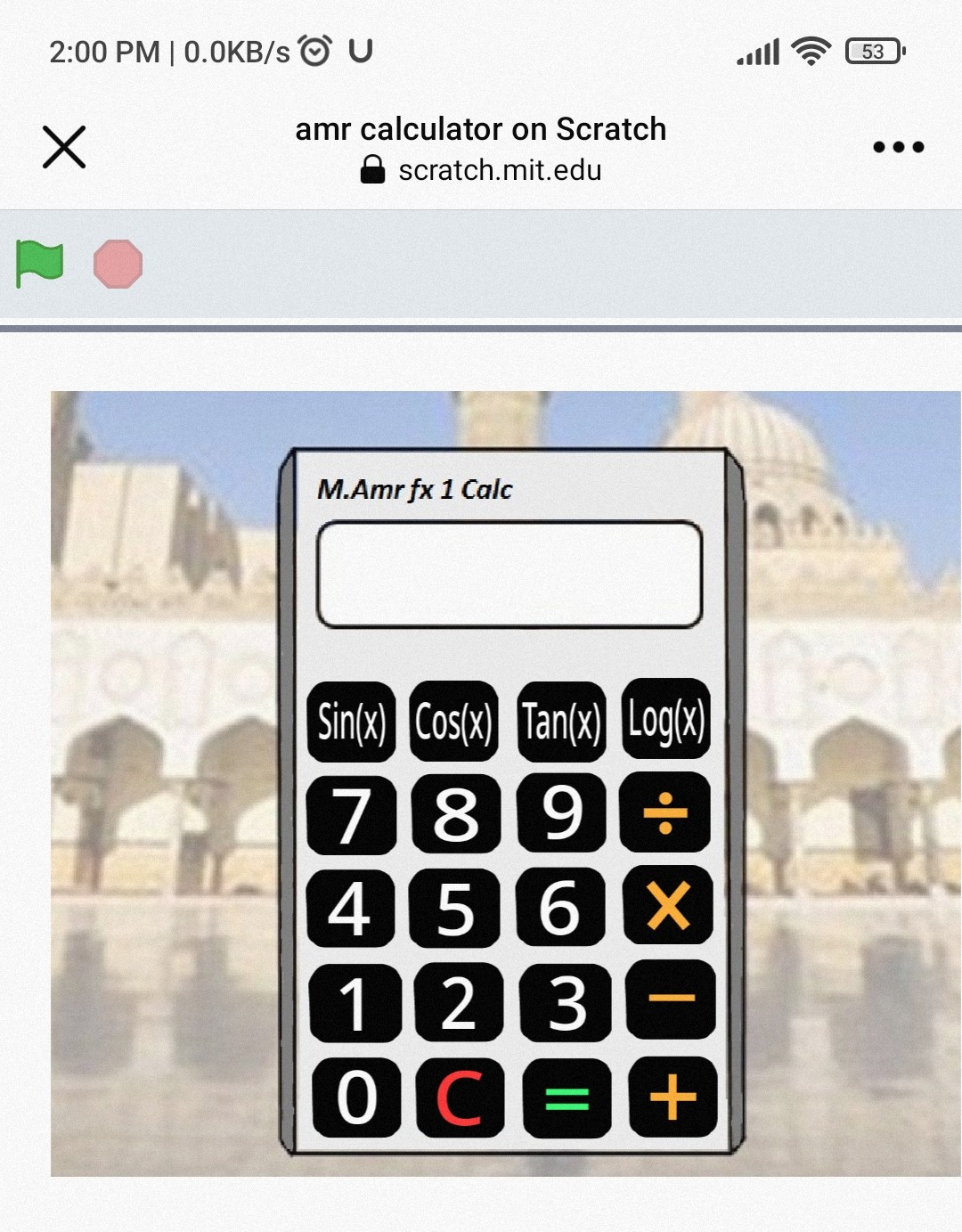Image resolution: width=962 pixels, height=1232 pixels.
Task: Open the three-dot overflow menu
Action: (898, 147)
